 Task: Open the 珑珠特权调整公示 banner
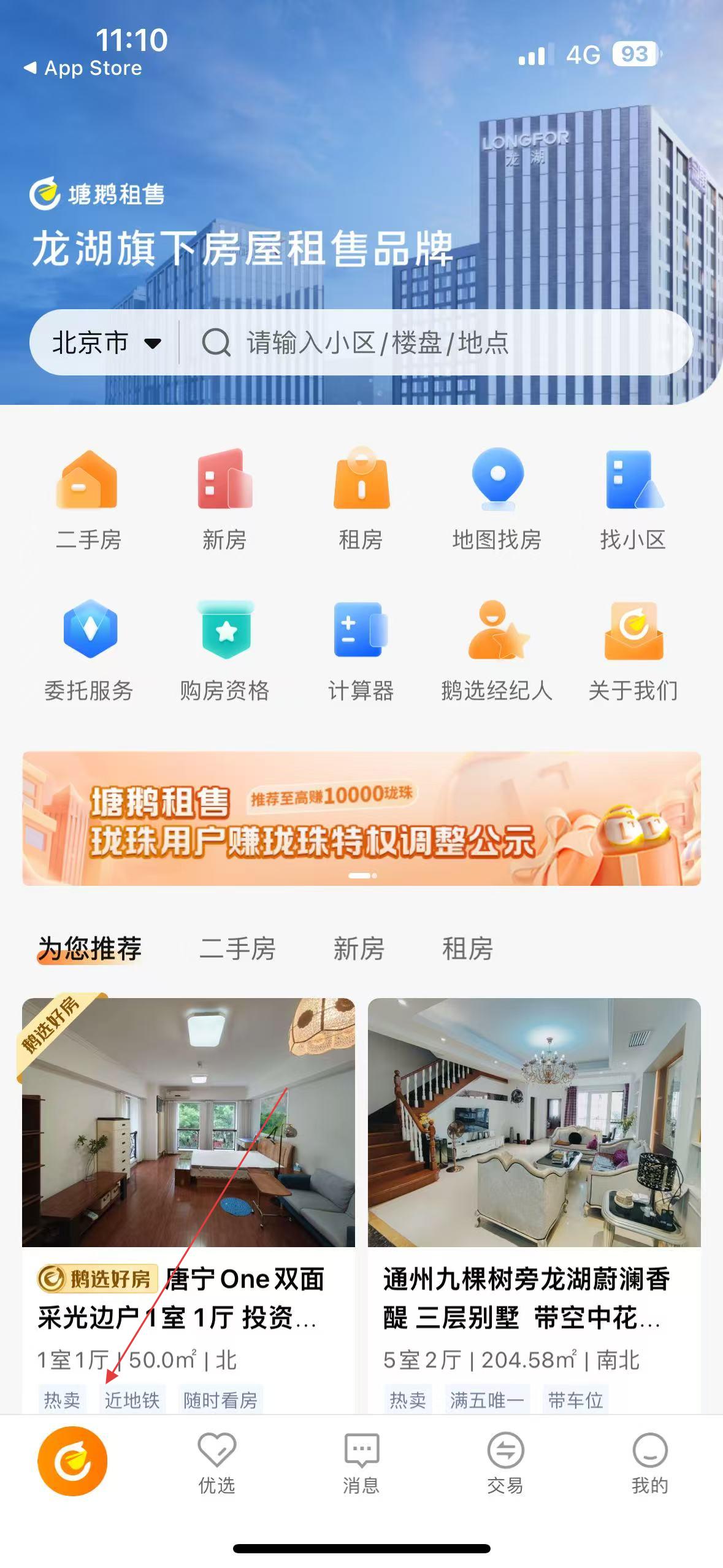361,818
